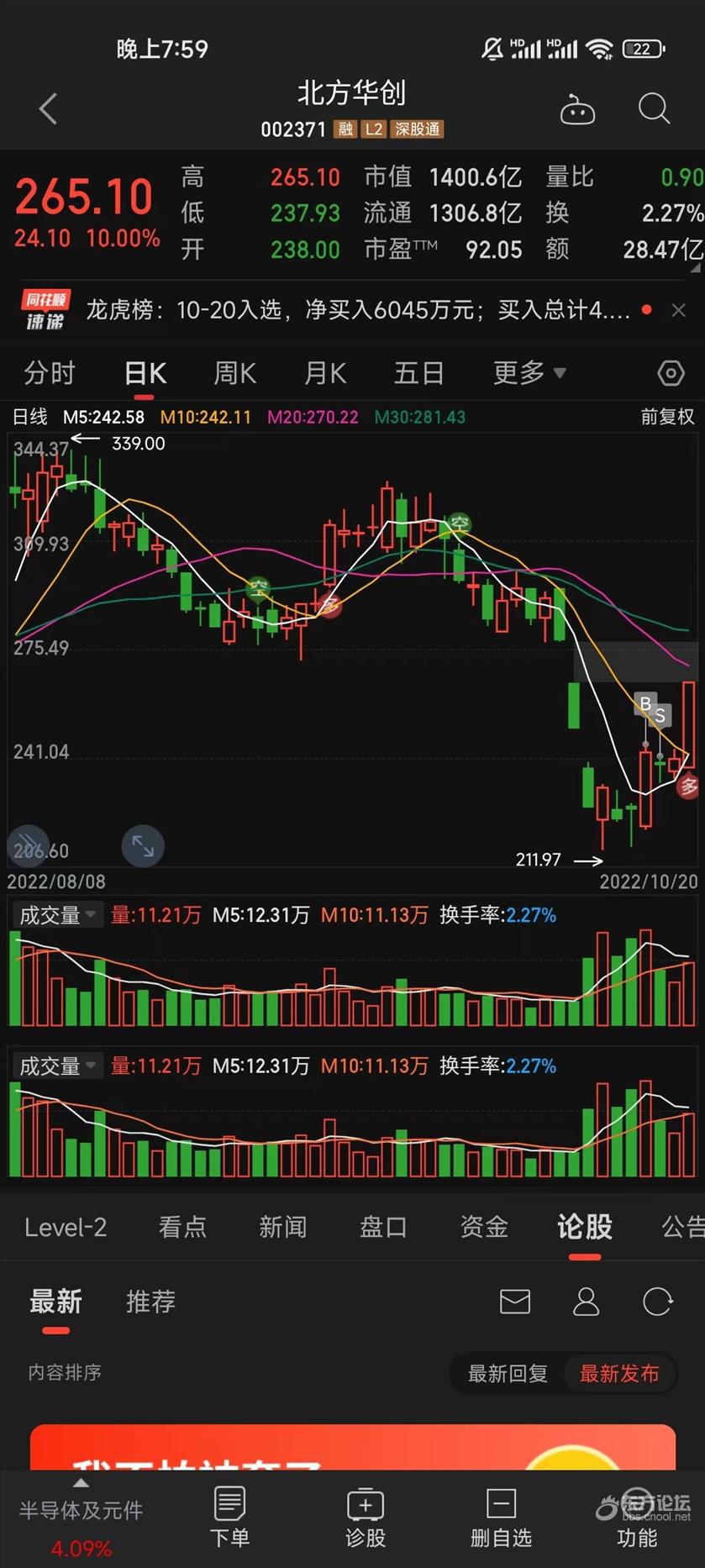705x1568 pixels.
Task: Open chart settings hexagon icon
Action: coord(670,372)
